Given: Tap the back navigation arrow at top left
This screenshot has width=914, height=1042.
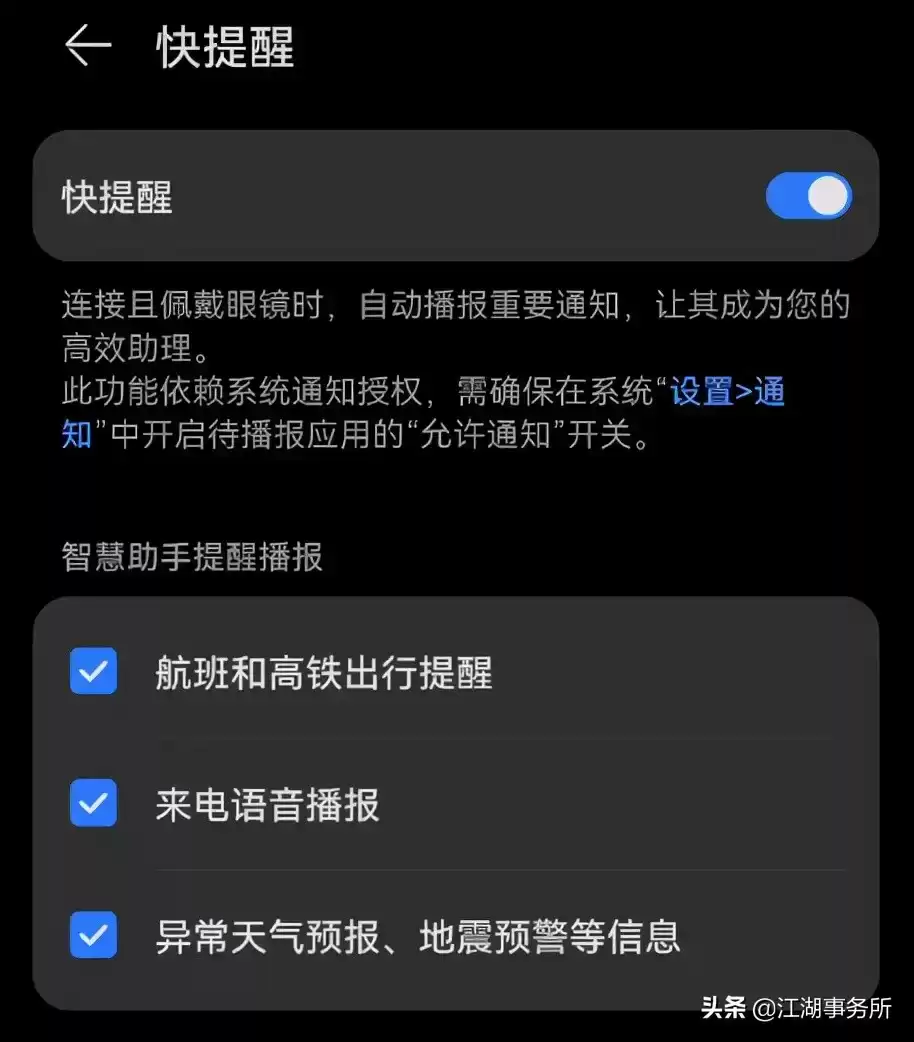Looking at the screenshot, I should coord(88,44).
